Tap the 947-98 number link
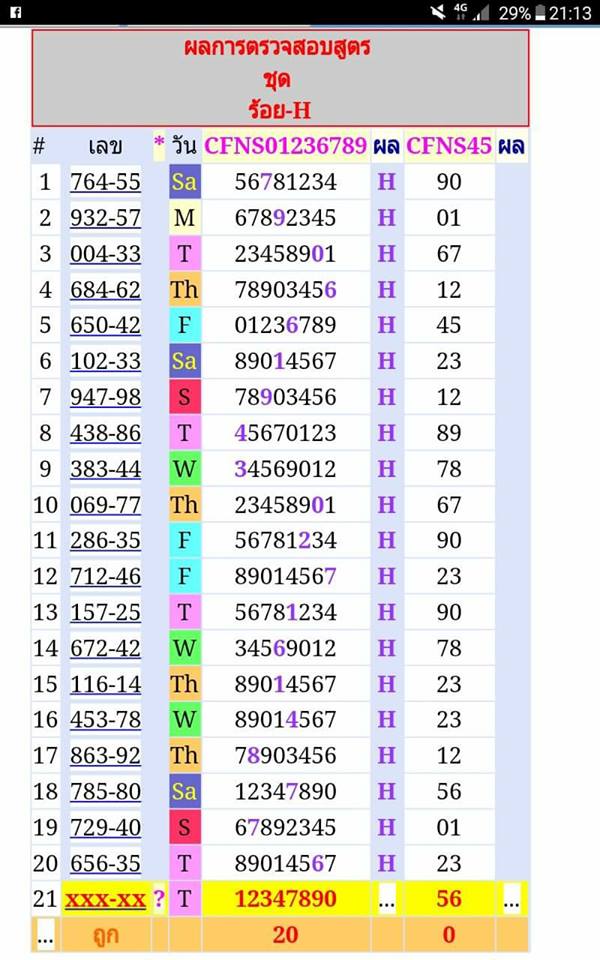 [x=105, y=397]
